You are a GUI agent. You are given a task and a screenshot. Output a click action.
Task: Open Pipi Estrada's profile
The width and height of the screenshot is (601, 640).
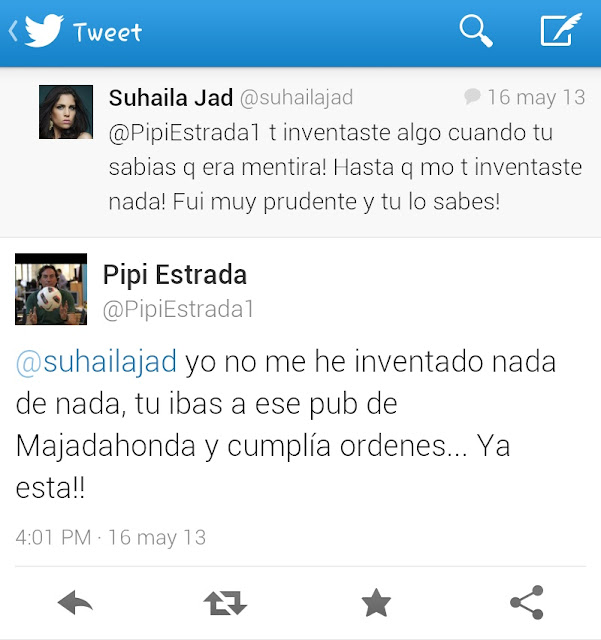coord(175,274)
